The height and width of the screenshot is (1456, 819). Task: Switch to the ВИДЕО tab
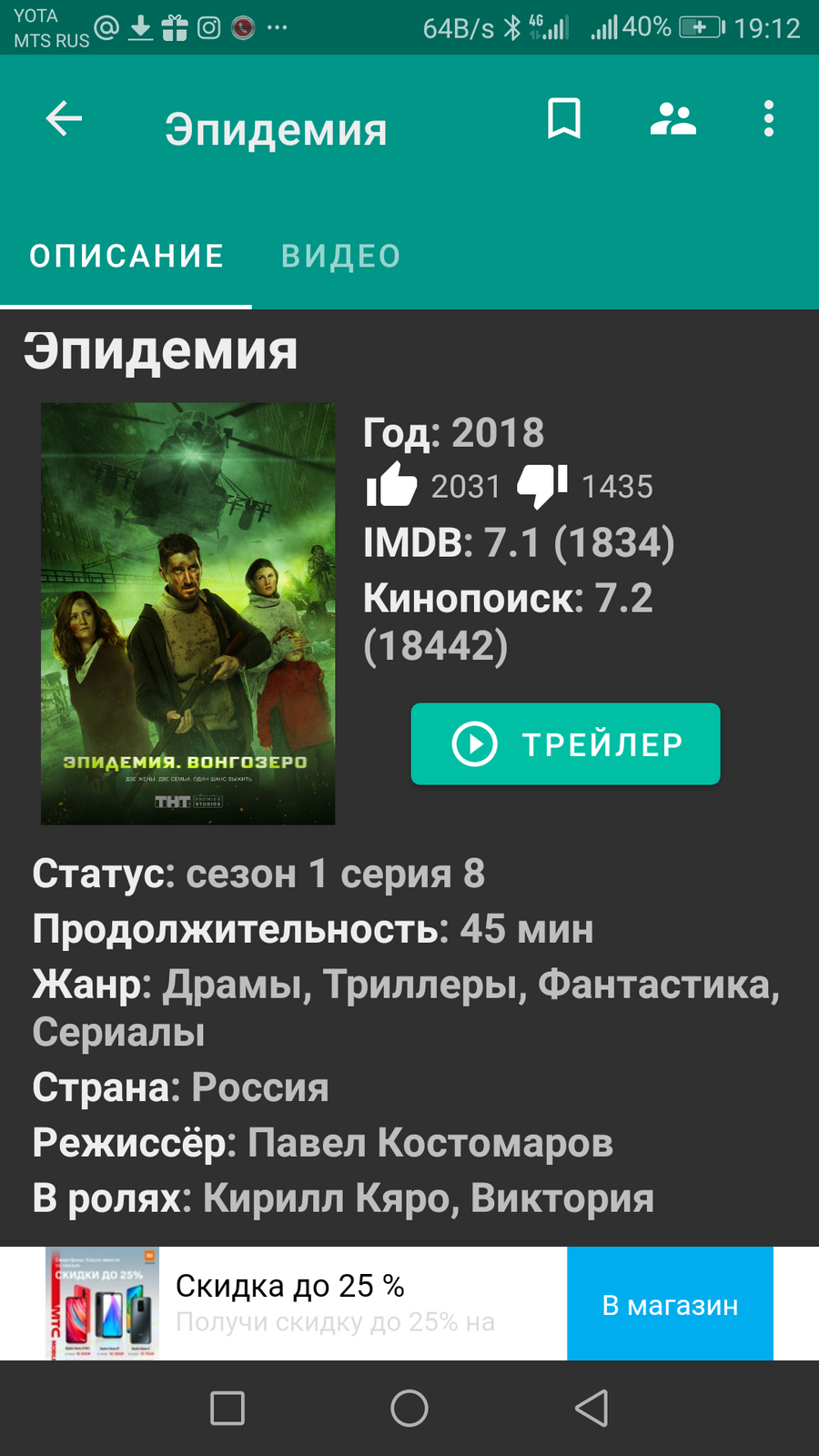tap(341, 257)
